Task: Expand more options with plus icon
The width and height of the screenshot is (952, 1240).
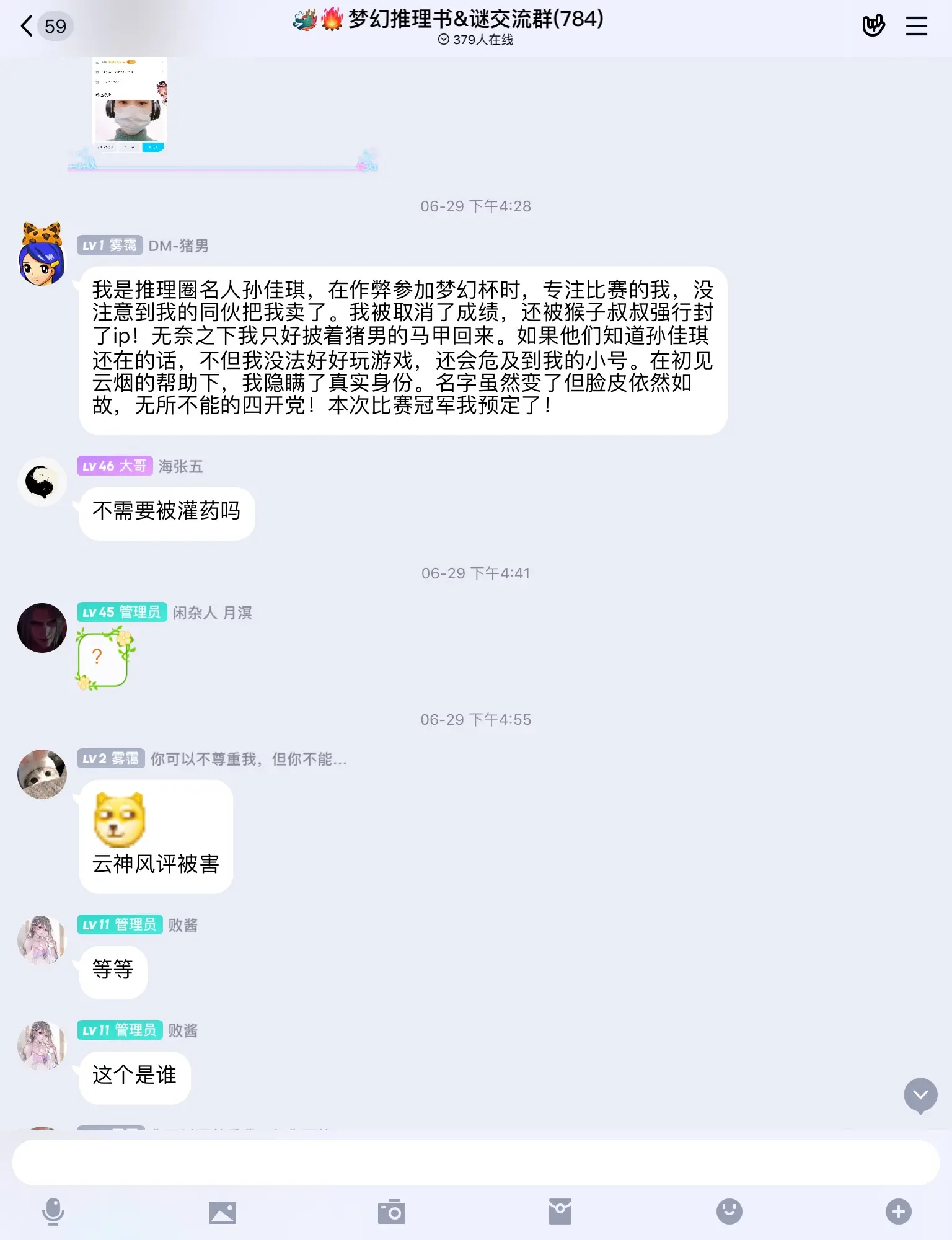Action: (x=898, y=1211)
